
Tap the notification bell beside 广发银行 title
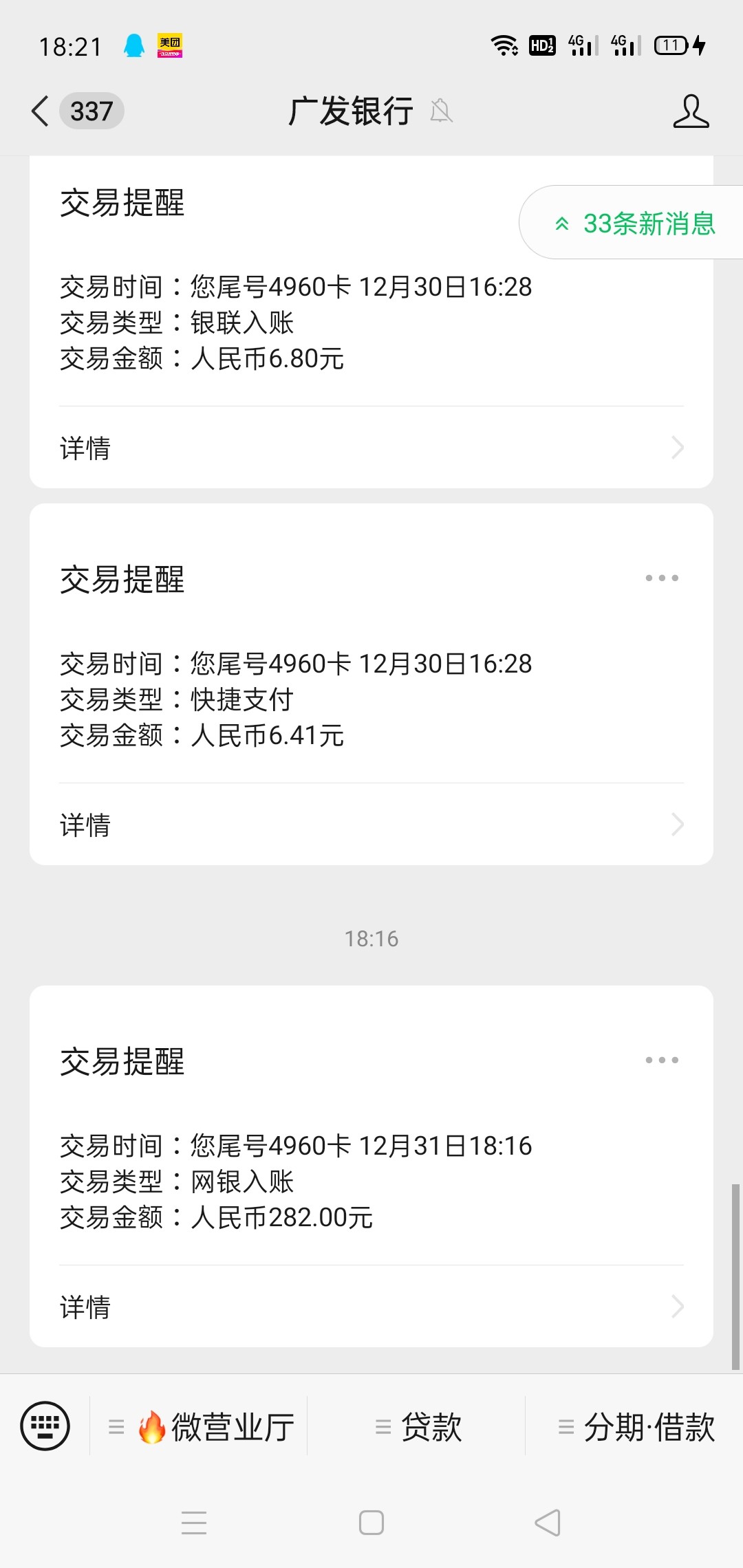click(x=442, y=111)
